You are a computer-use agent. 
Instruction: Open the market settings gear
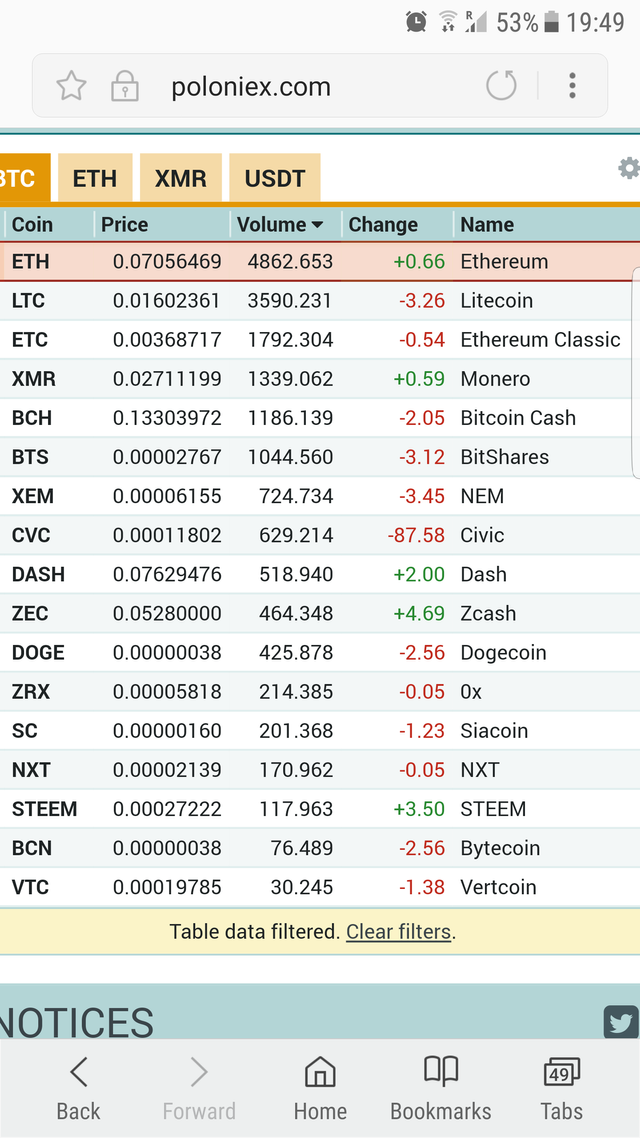pos(628,168)
